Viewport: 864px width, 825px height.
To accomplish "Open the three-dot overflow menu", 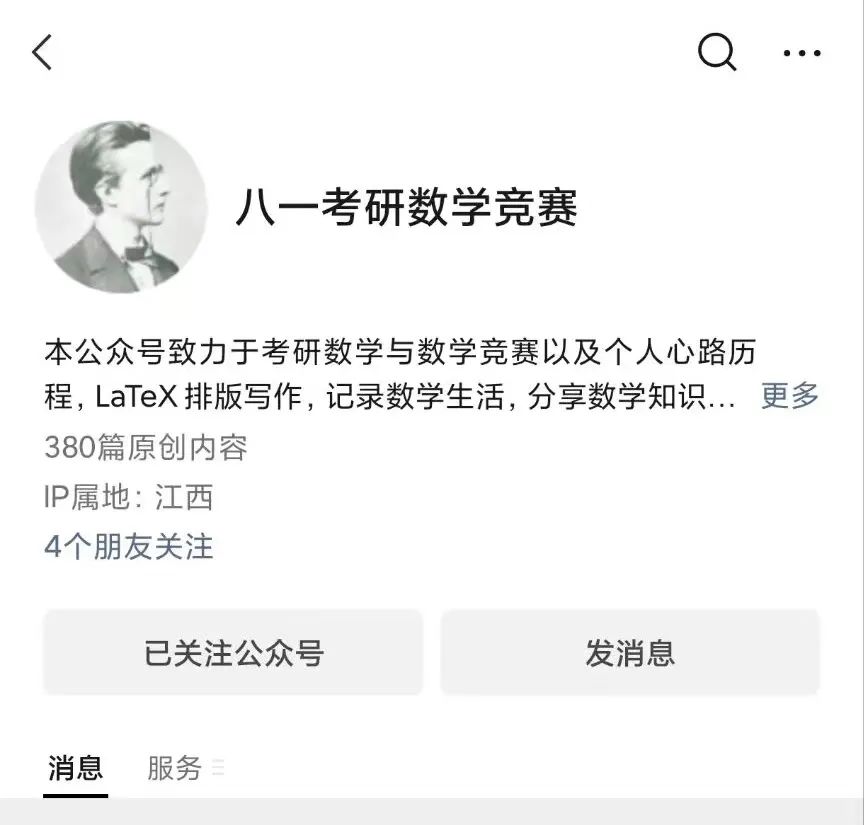I will 802,53.
